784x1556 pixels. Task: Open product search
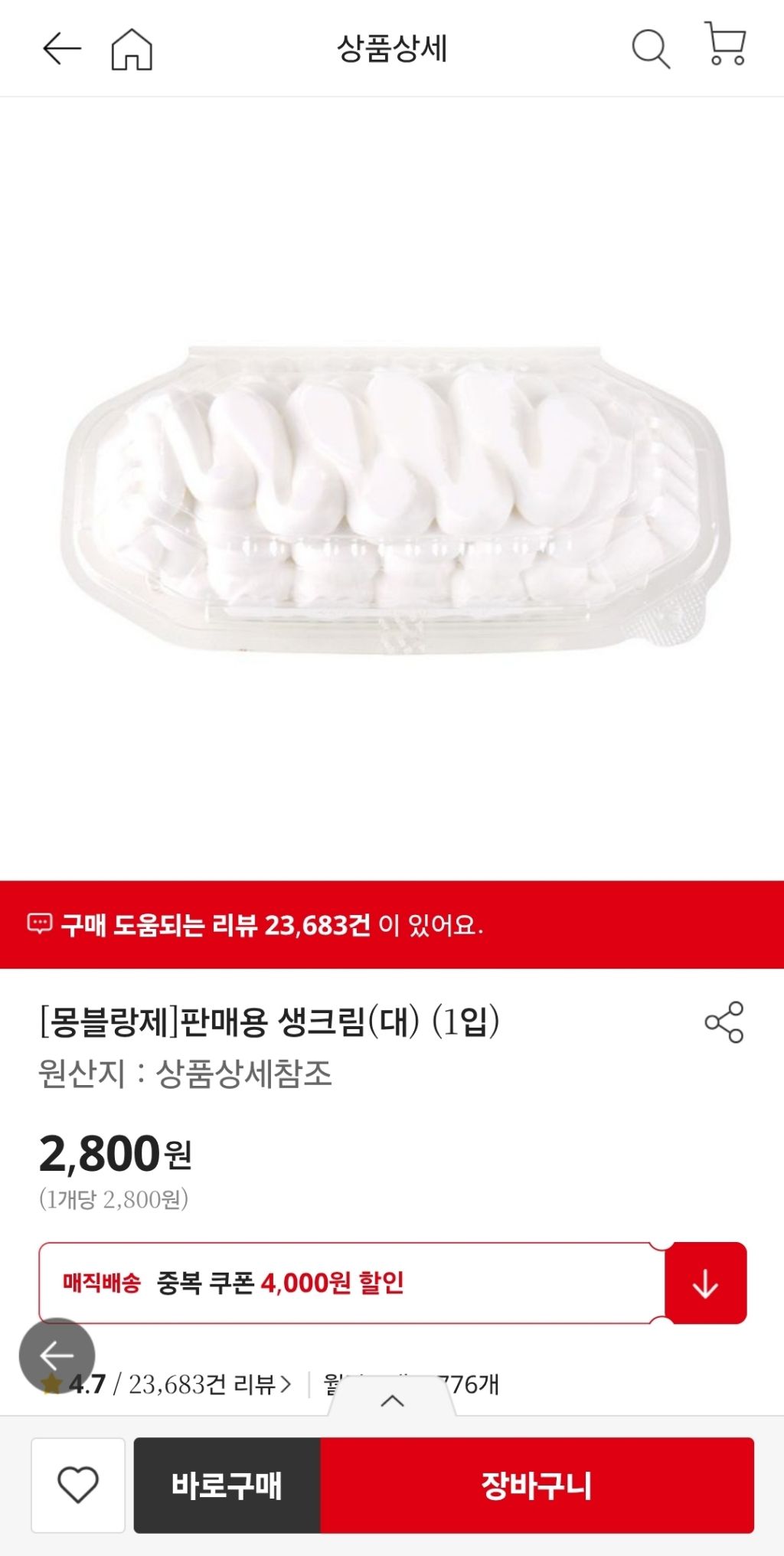coord(650,49)
